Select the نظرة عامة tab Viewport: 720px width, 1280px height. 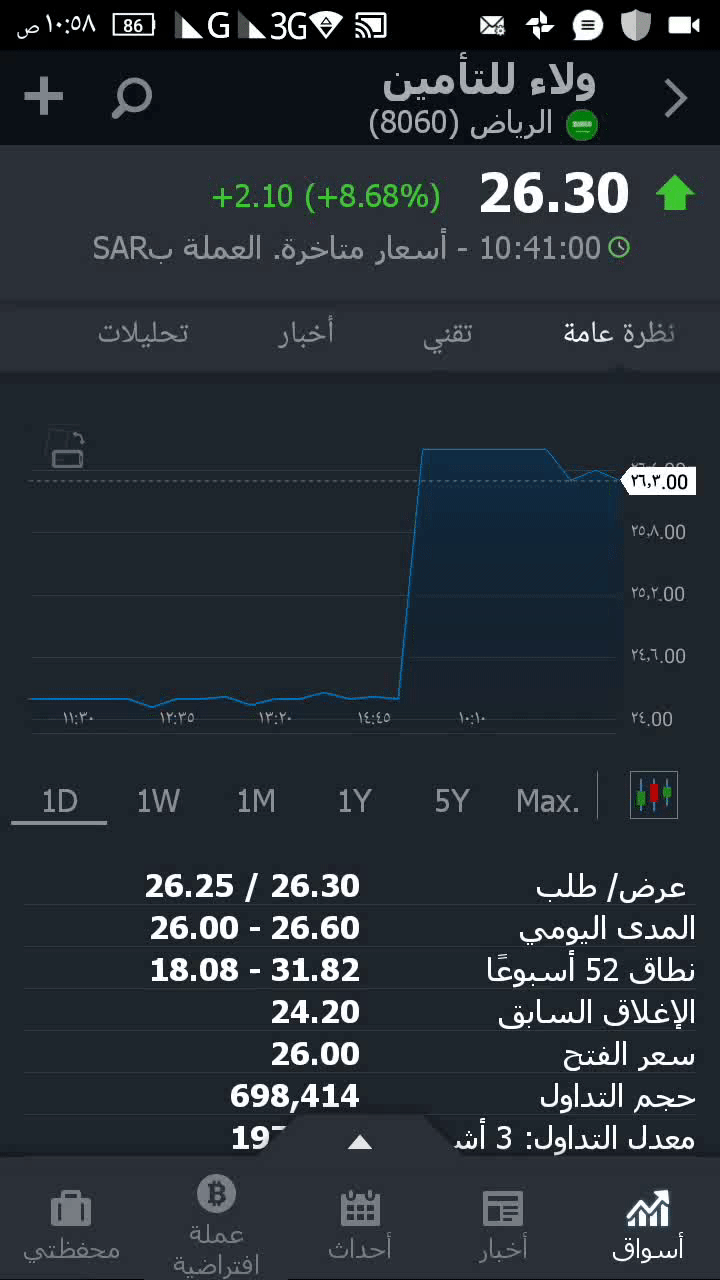tap(619, 334)
